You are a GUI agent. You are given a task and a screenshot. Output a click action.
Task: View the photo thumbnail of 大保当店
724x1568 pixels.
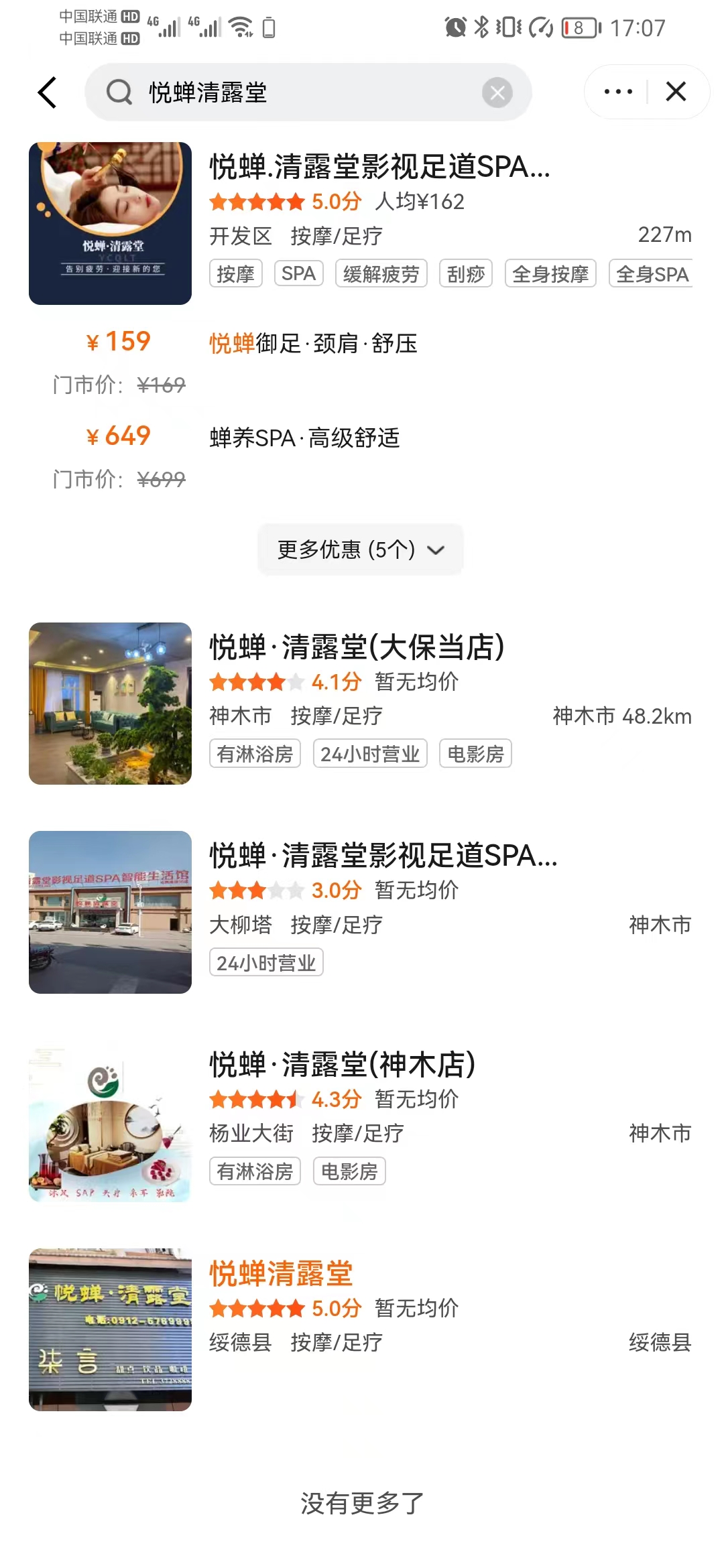tap(110, 704)
